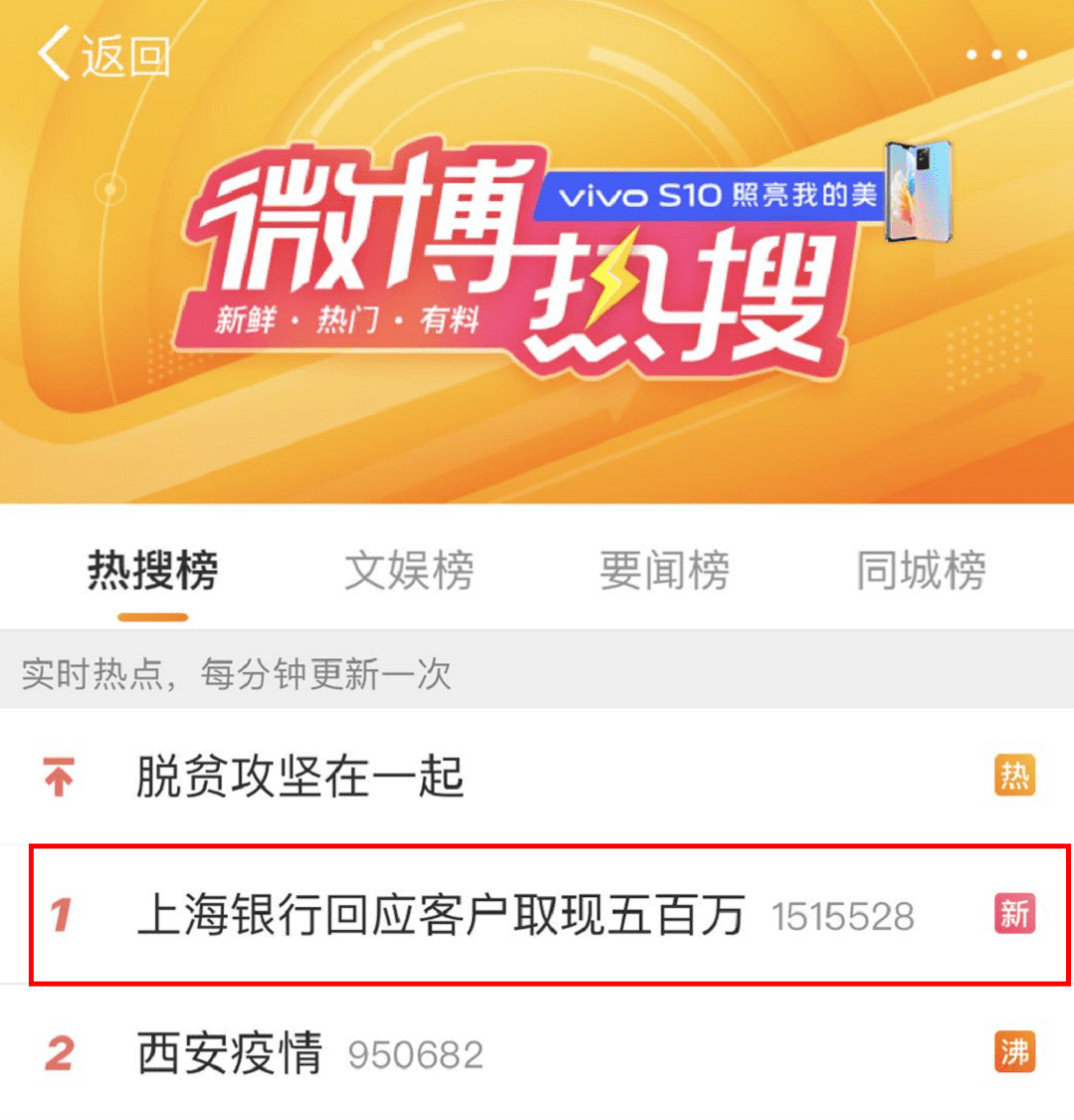The height and width of the screenshot is (1120, 1074).
Task: Switch to the 要闻榜 tab
Action: 664,572
